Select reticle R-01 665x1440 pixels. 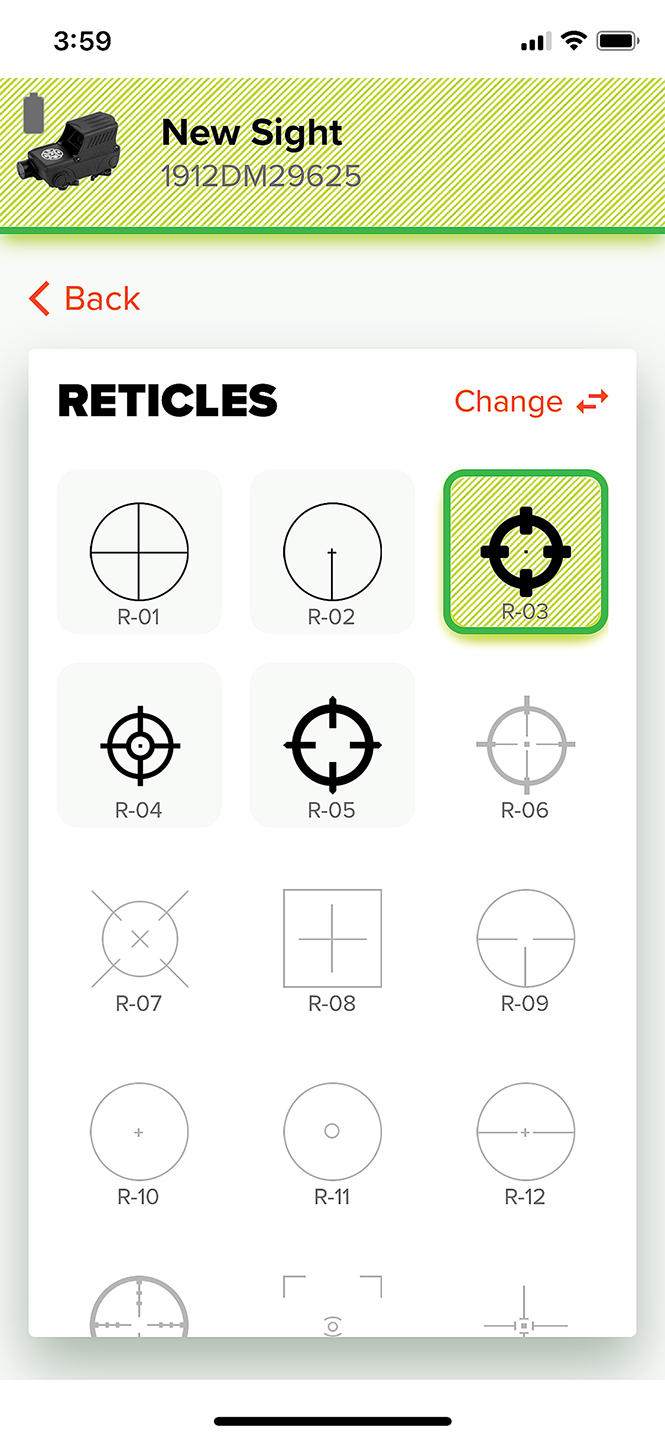point(139,552)
